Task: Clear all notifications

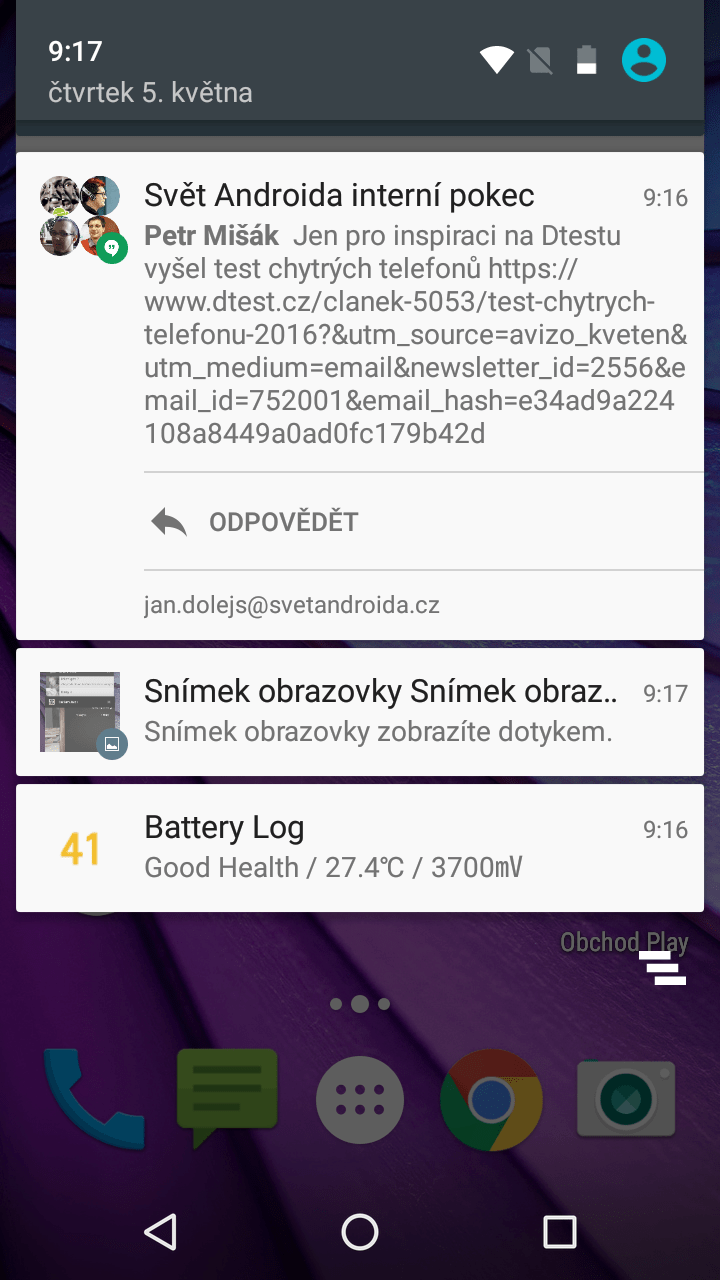Action: click(662, 968)
